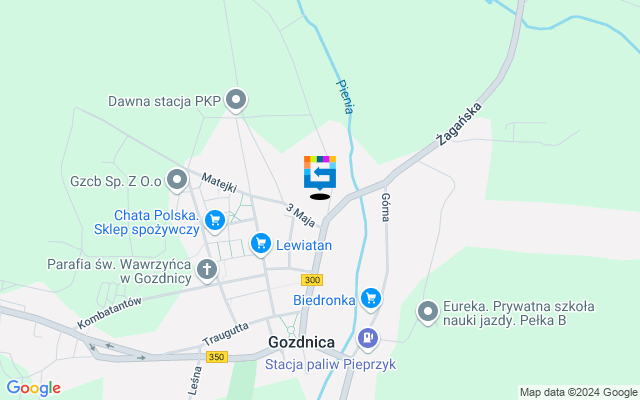Select the Biedronka shopping marker

pyautogui.click(x=371, y=297)
